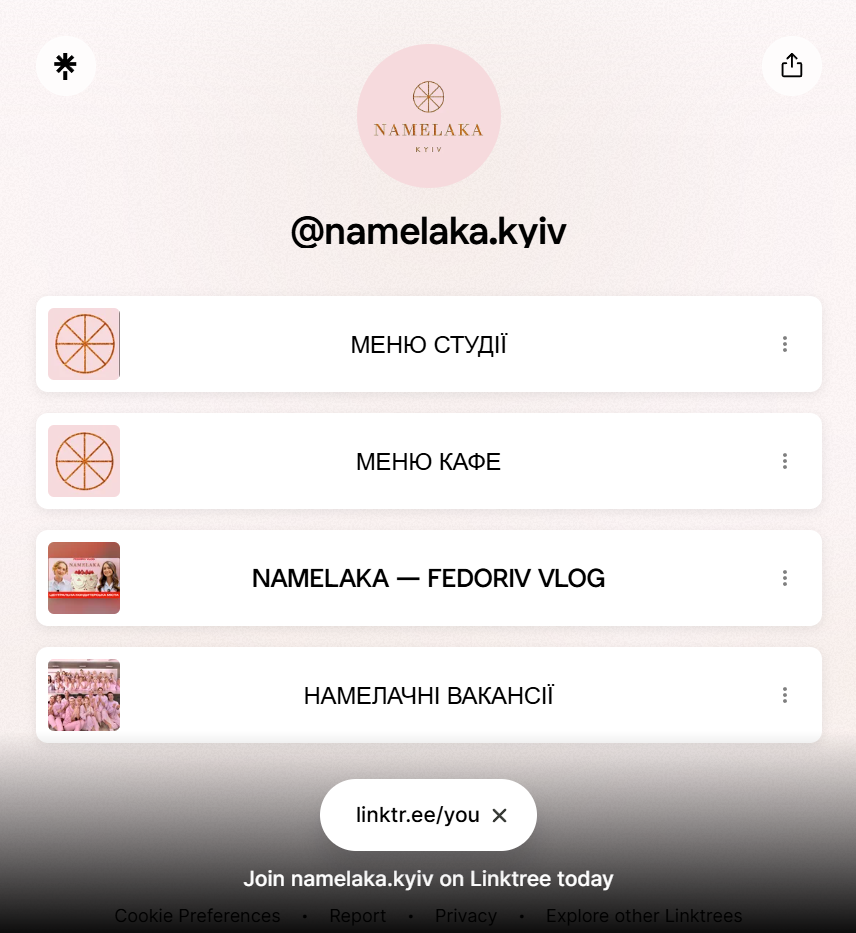This screenshot has height=933, width=856.
Task: Click Explore other Linktrees
Action: (643, 916)
